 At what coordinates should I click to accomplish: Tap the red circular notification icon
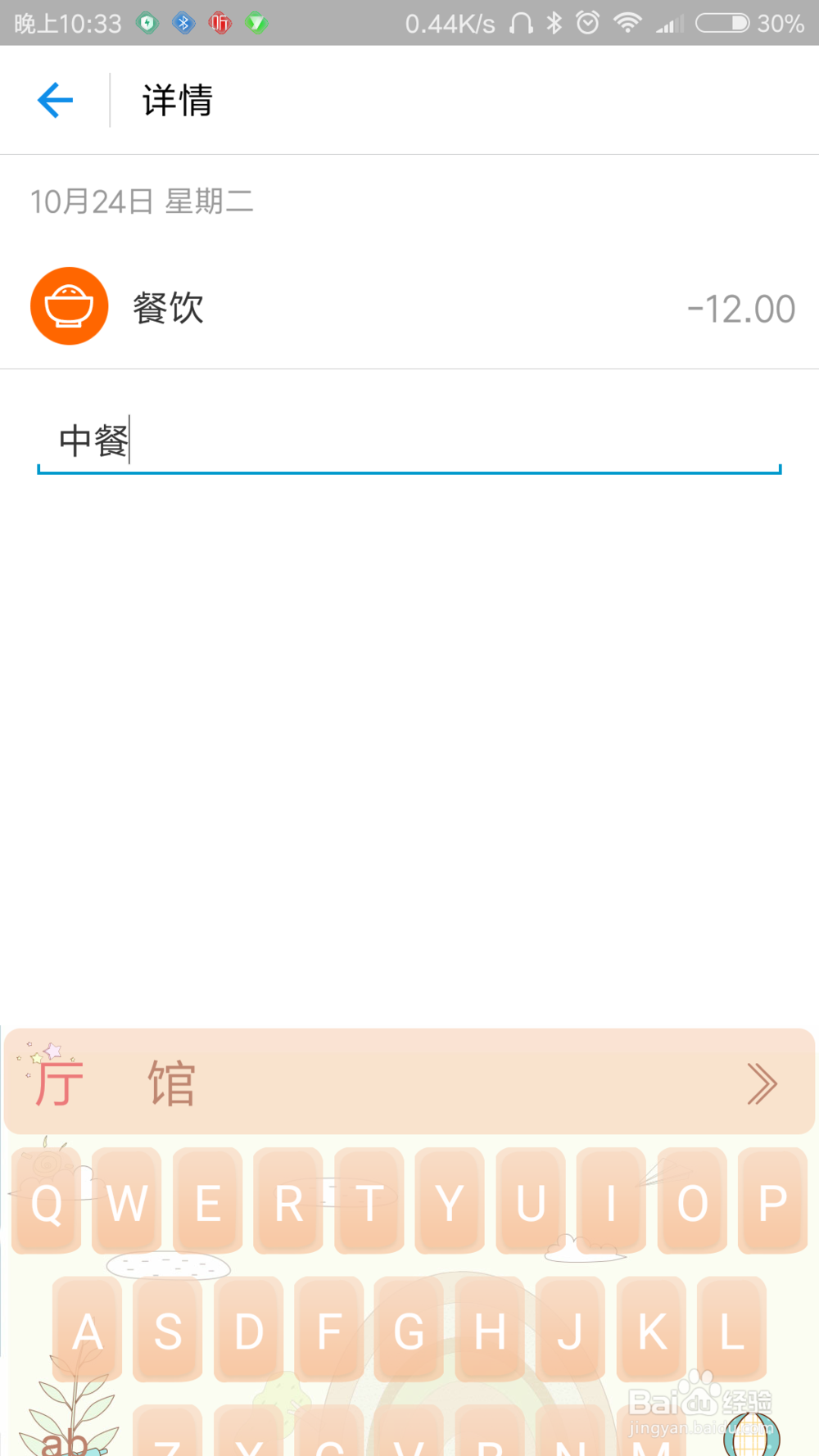[x=219, y=24]
